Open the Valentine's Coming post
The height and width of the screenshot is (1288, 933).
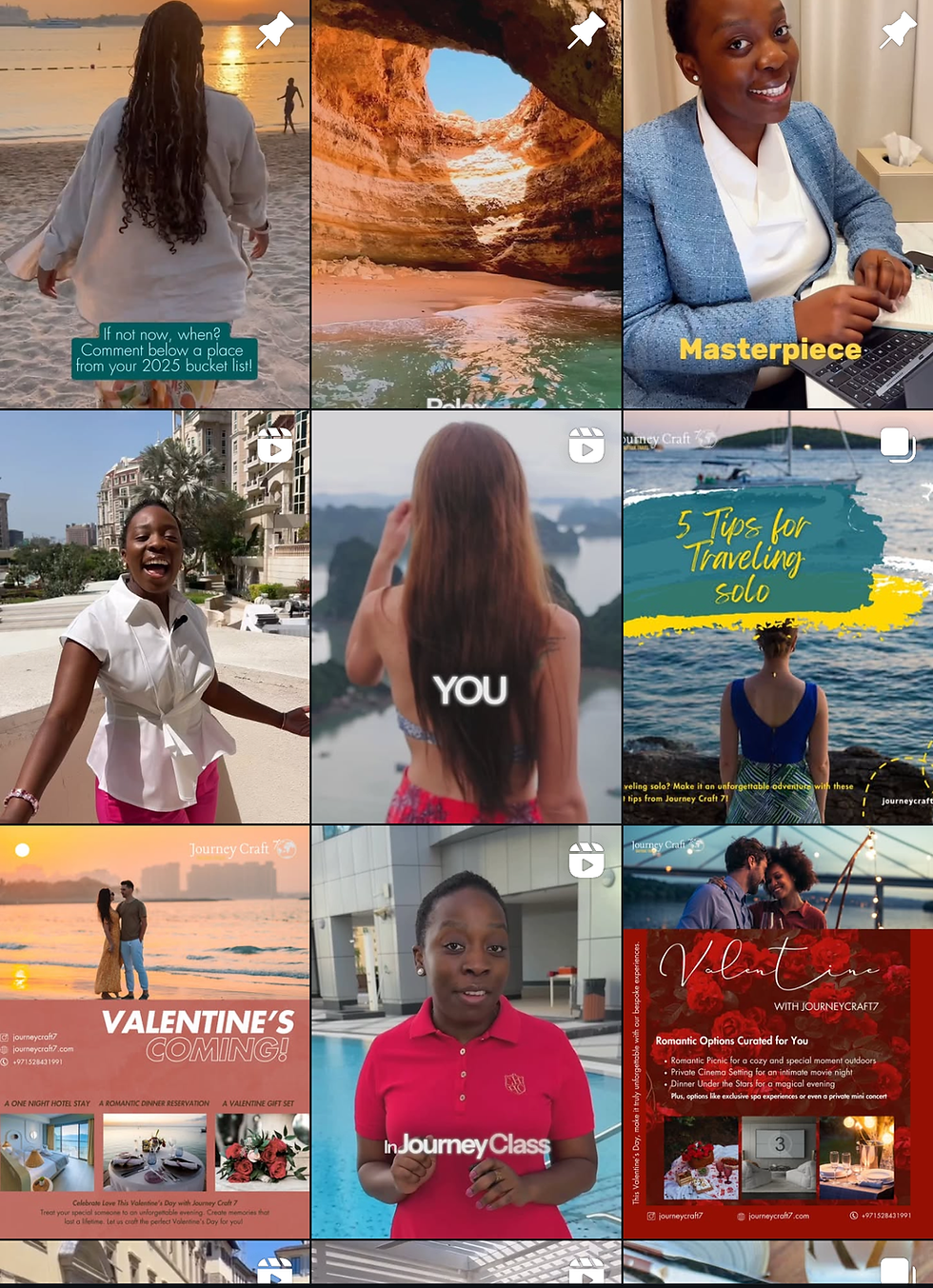154,1032
